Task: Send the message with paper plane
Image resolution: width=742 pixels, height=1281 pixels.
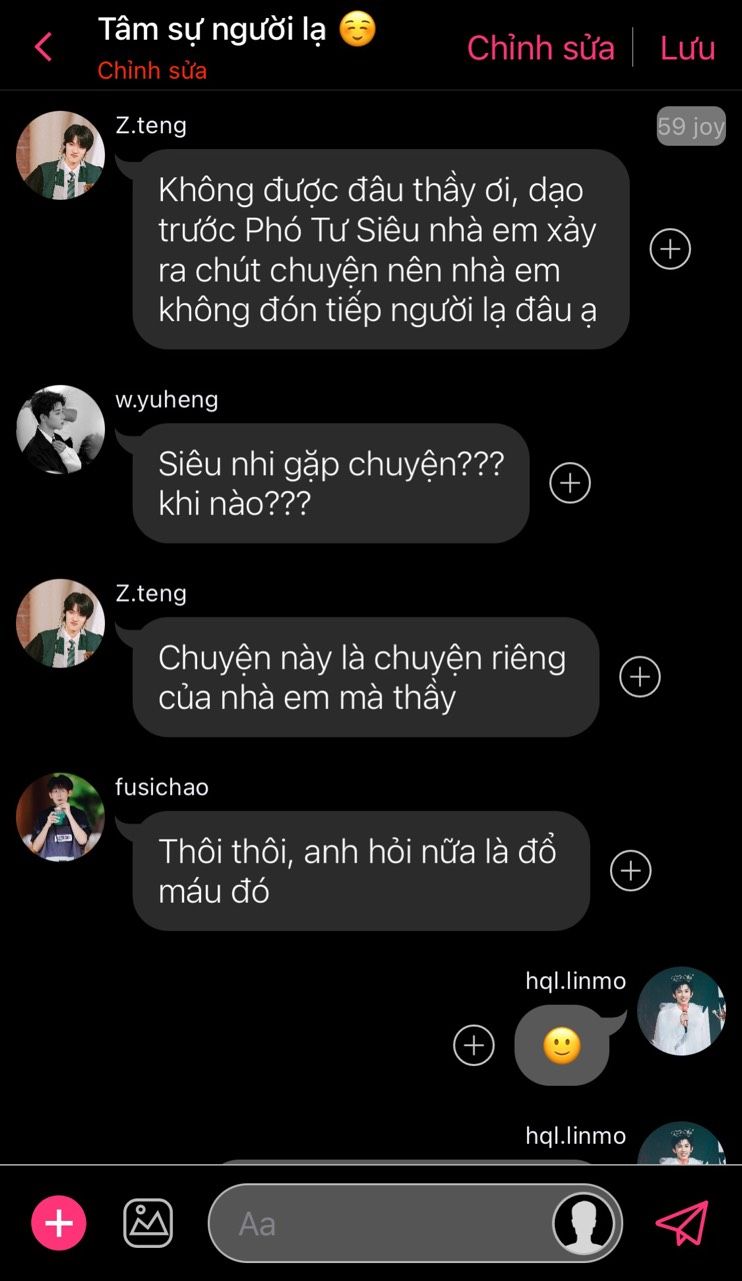Action: 682,1222
